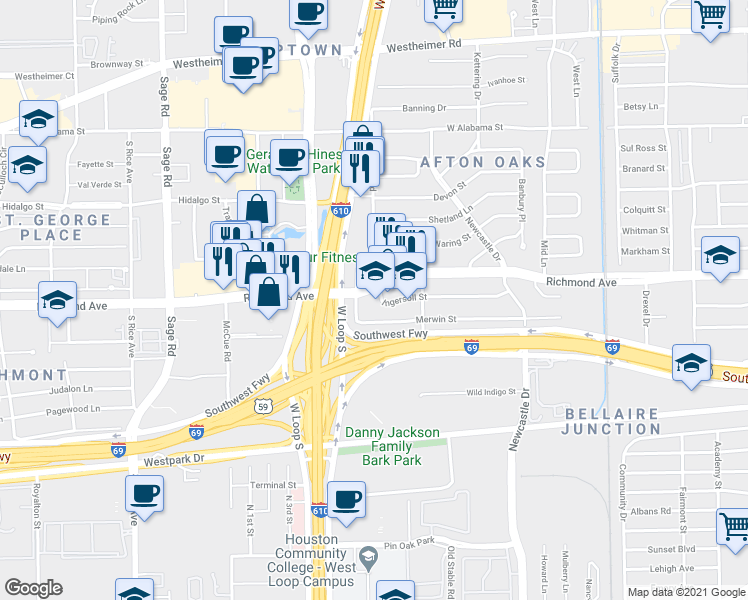The image size is (748, 600).
Task: Open the shopping cart marker above Westheimer Rd
Action: coord(443,8)
